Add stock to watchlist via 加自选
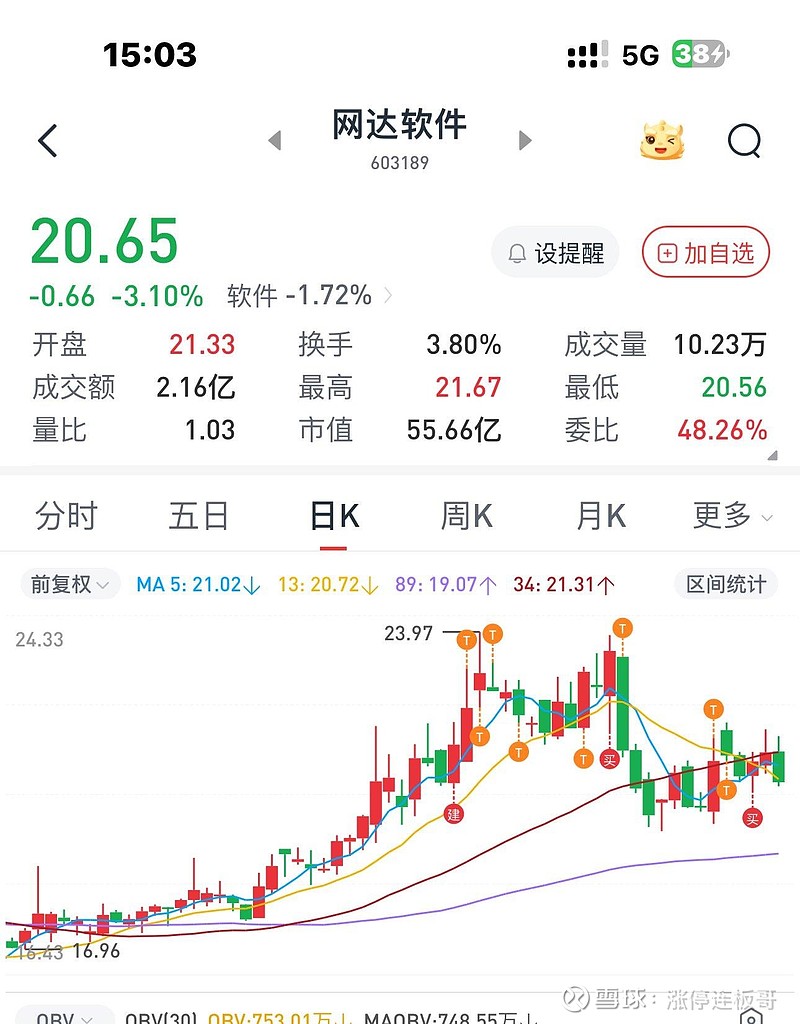The height and width of the screenshot is (1024, 800). point(706,253)
